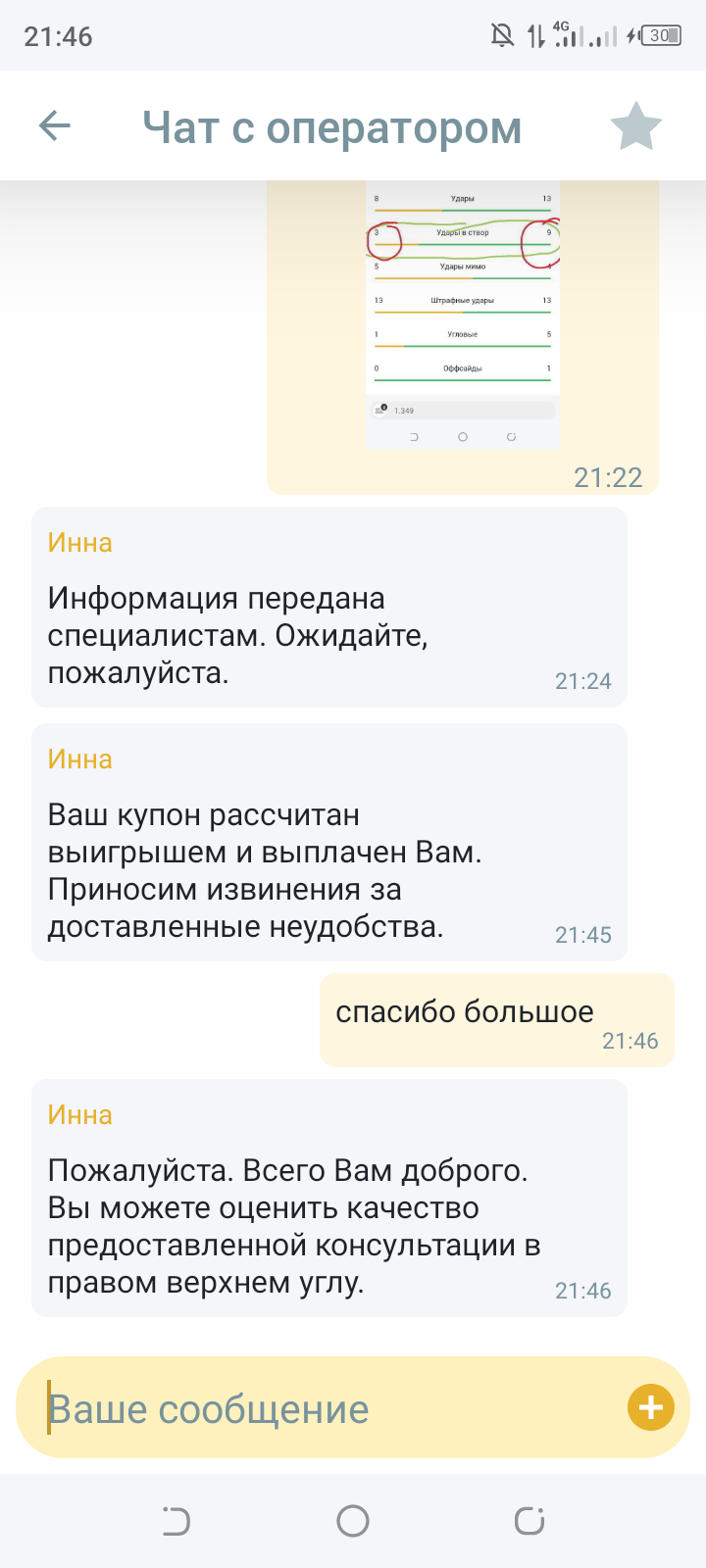
Task: Focus the 'Ваше сообщение' message field
Action: pyautogui.click(x=324, y=1409)
